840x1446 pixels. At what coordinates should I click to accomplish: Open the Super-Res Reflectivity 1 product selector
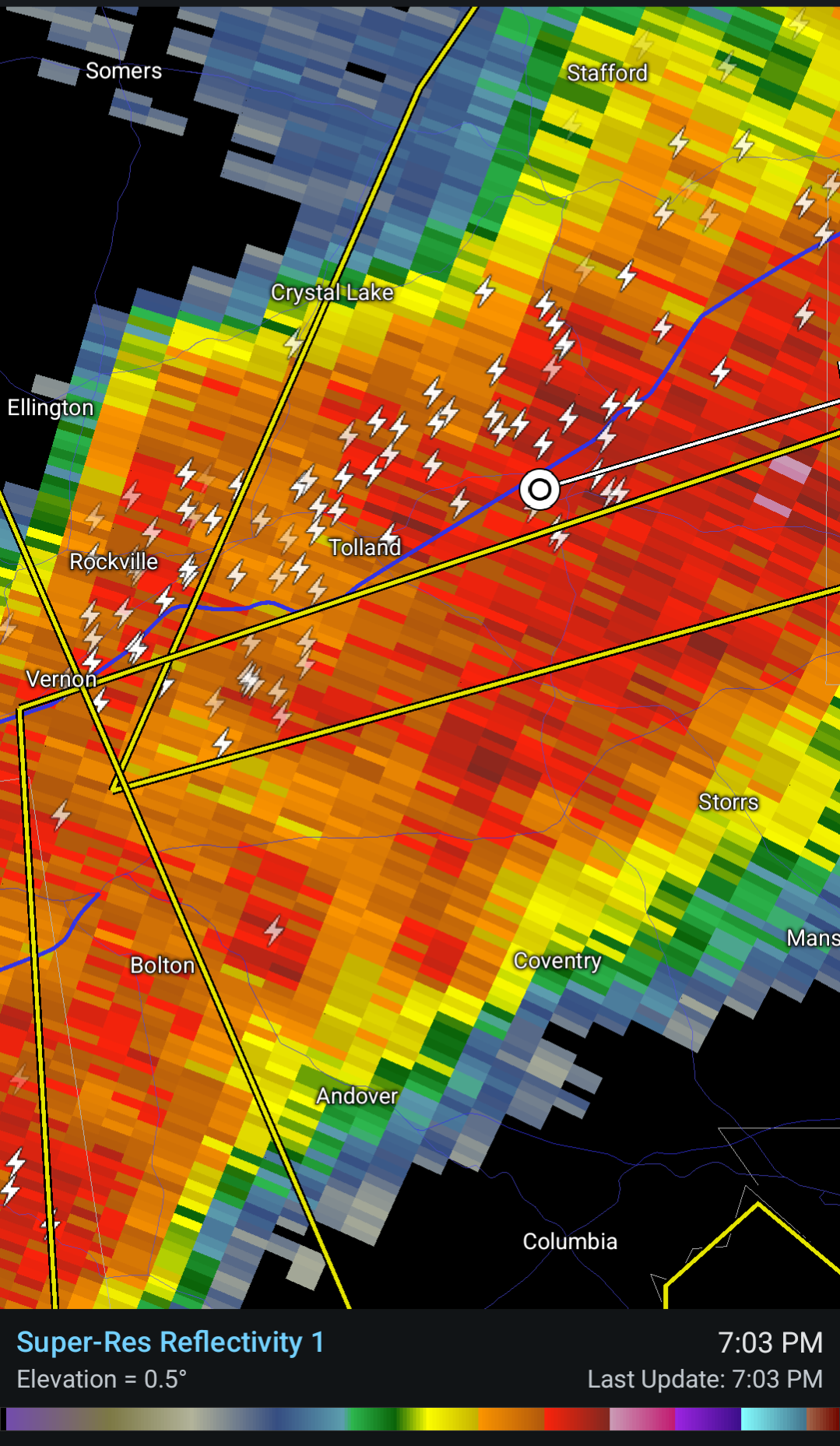click(x=170, y=1342)
